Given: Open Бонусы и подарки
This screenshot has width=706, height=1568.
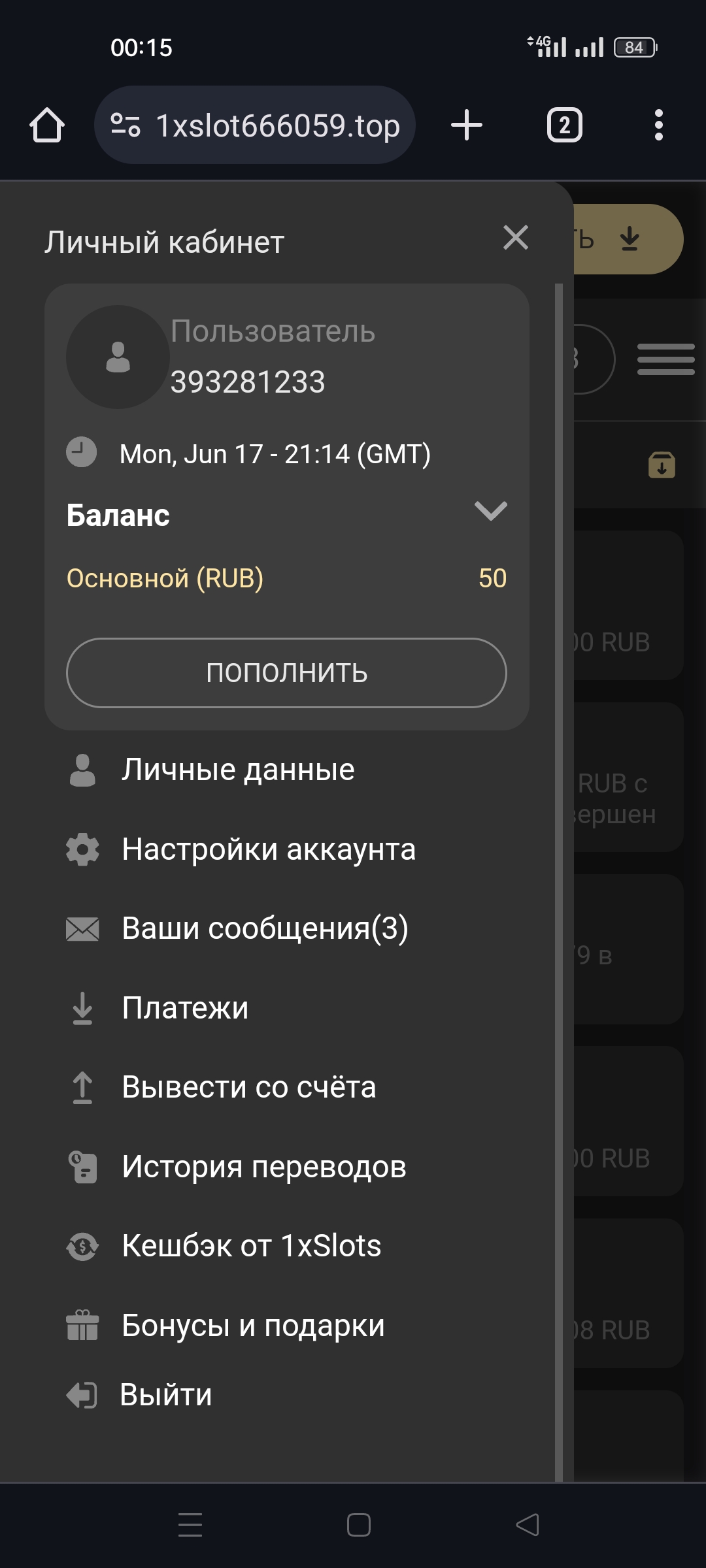Looking at the screenshot, I should point(286,1326).
